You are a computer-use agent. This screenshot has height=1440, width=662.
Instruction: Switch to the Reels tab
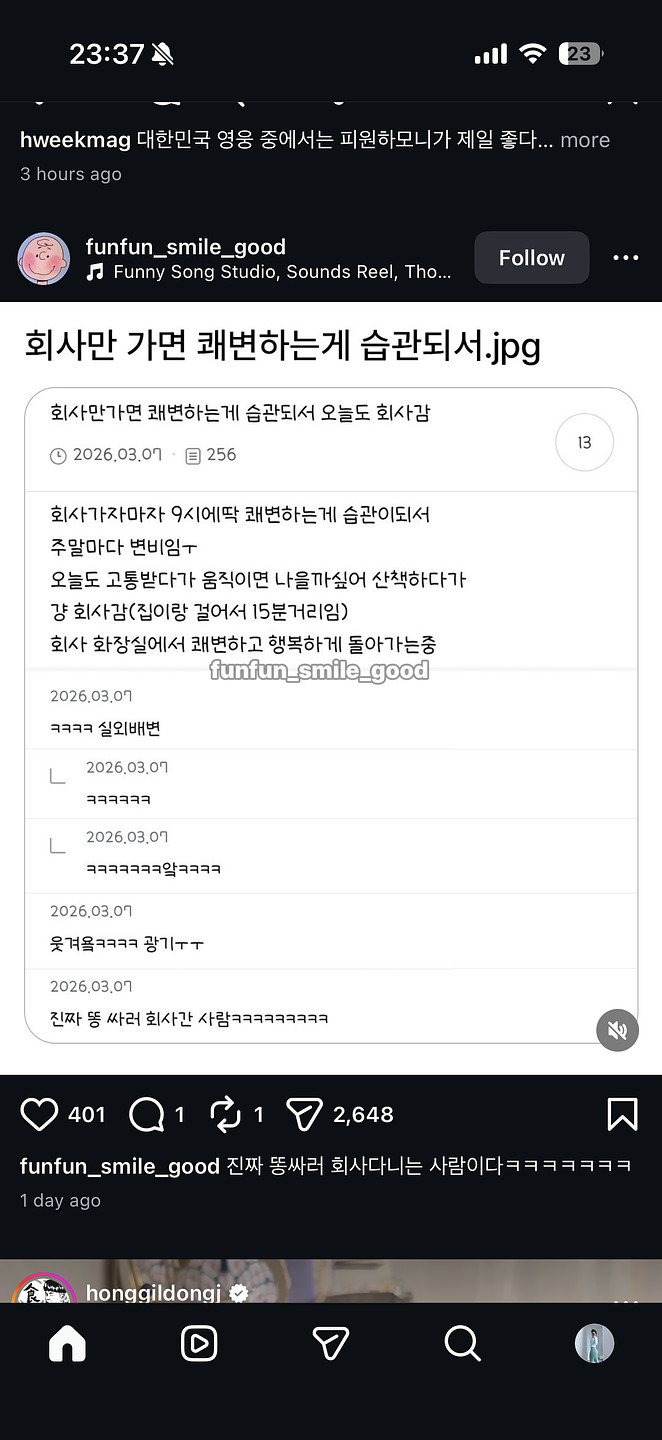199,1344
